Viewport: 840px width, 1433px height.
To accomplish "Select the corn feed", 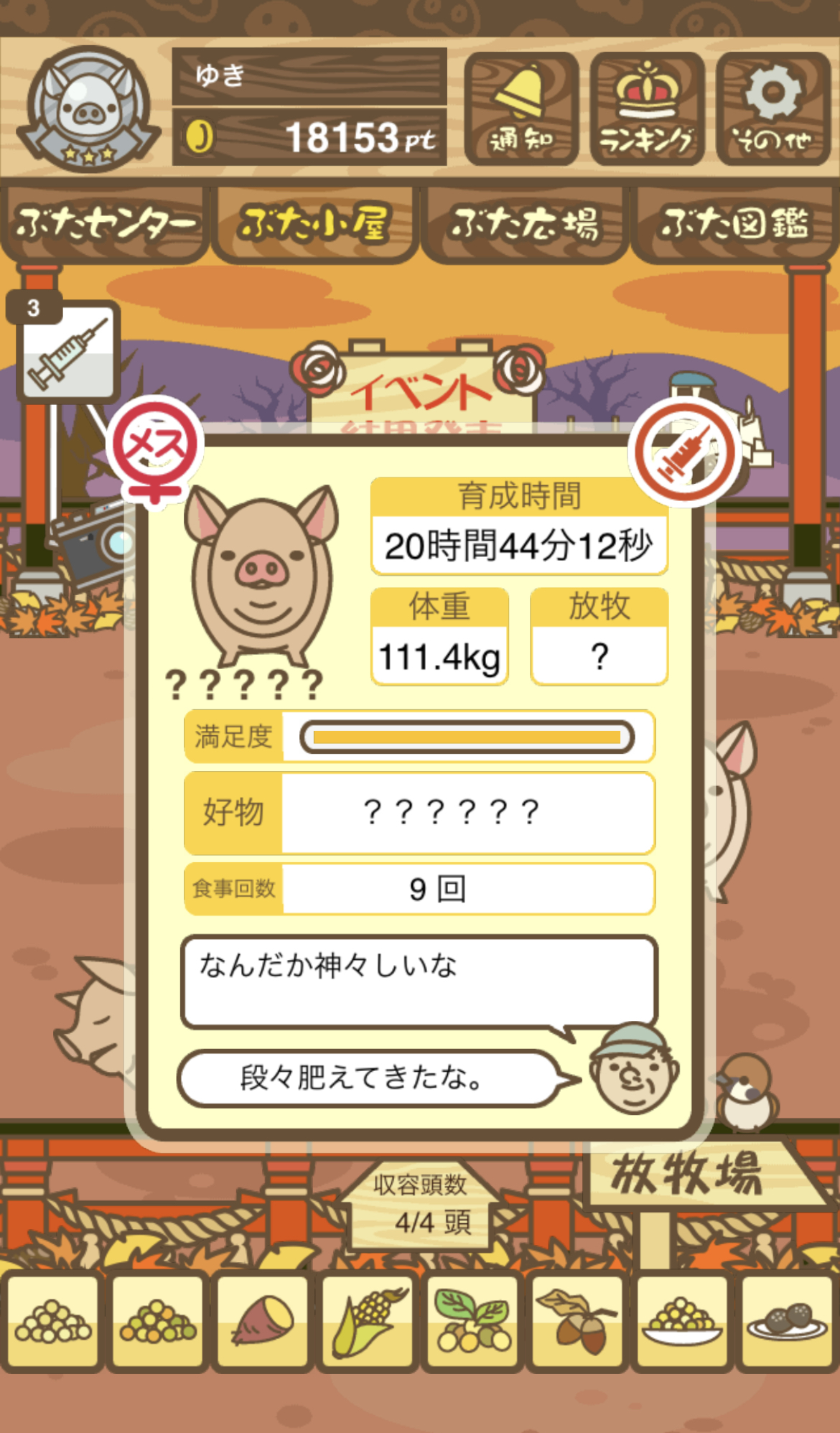I will (x=368, y=1321).
